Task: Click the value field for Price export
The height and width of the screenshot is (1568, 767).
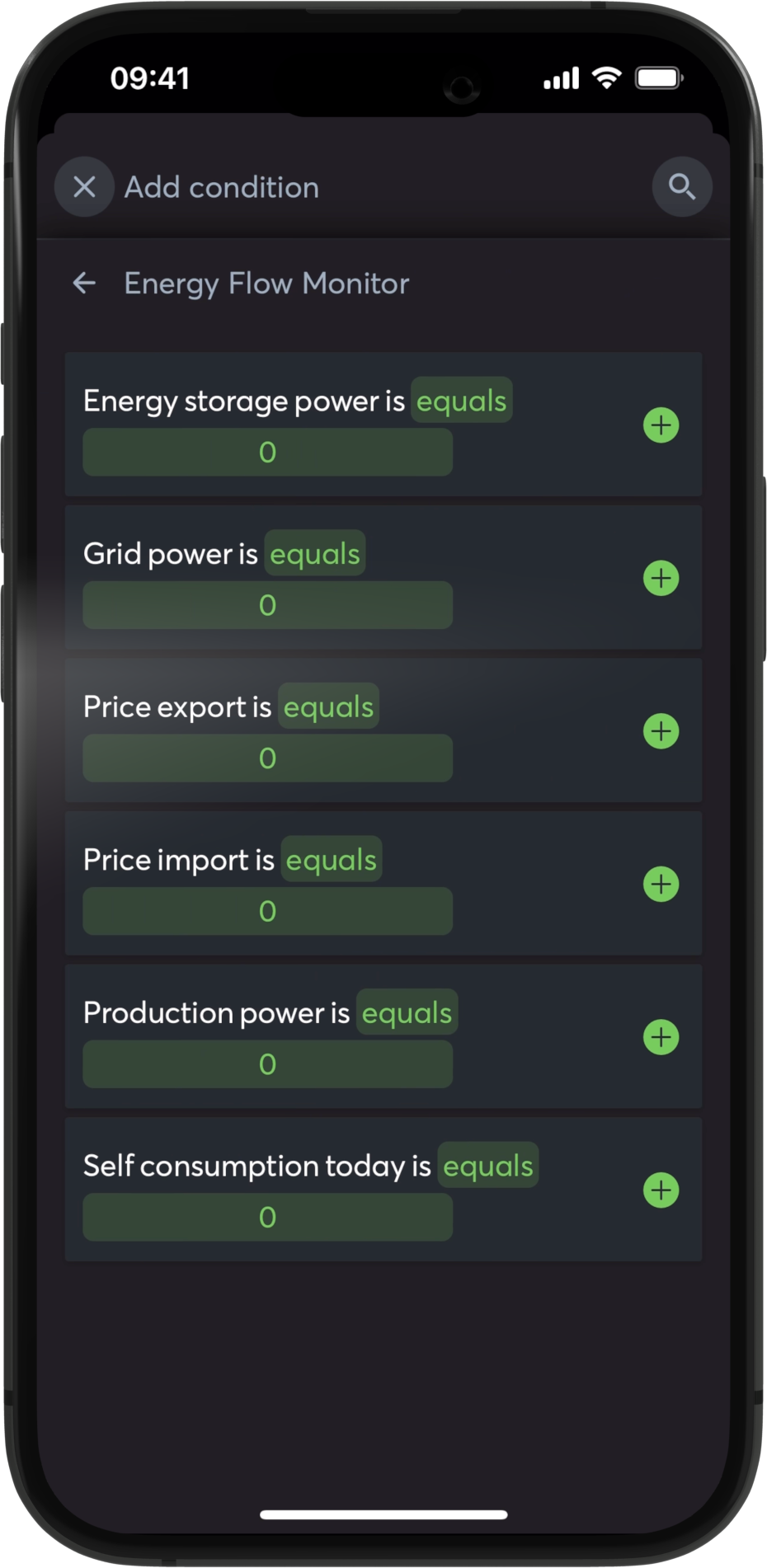Action: [x=266, y=758]
